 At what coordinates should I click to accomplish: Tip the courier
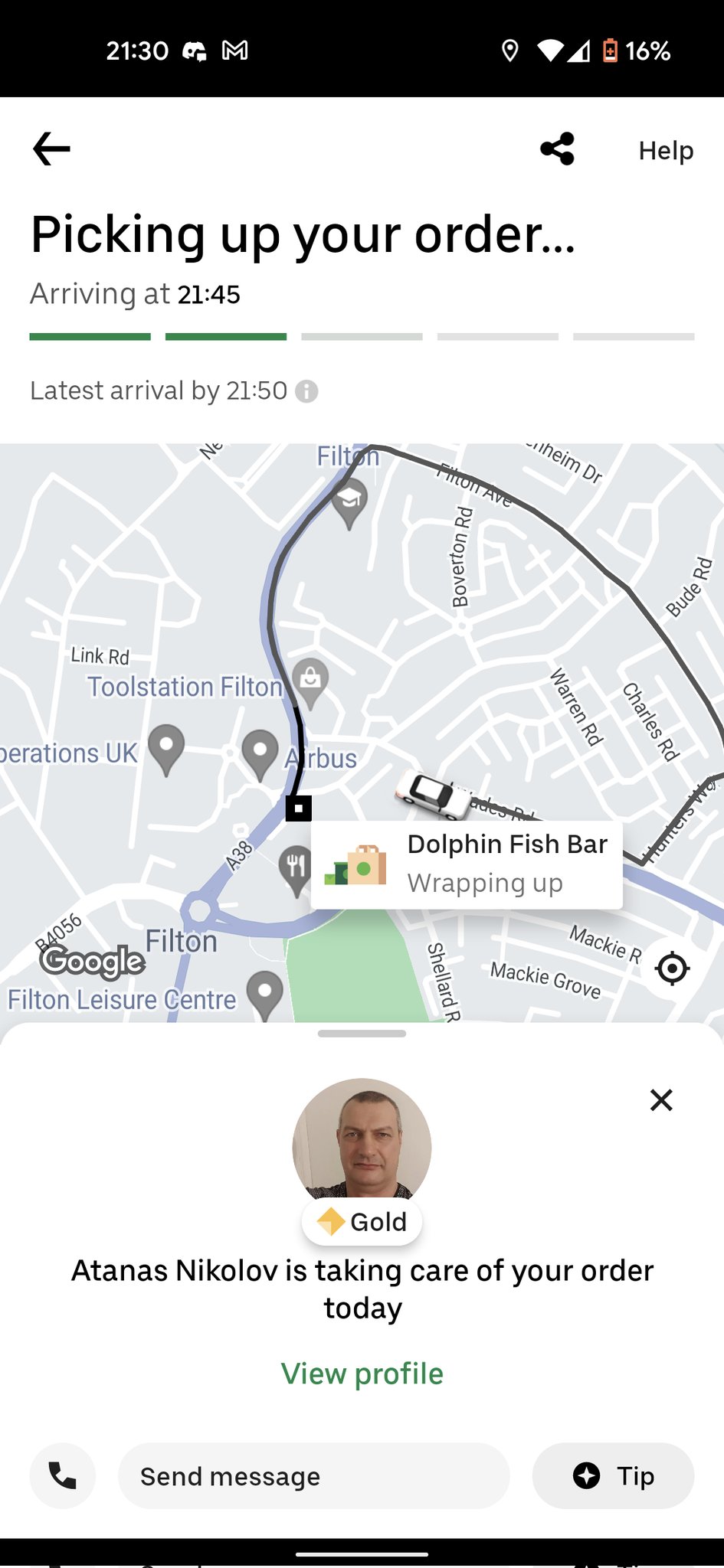click(x=613, y=1475)
